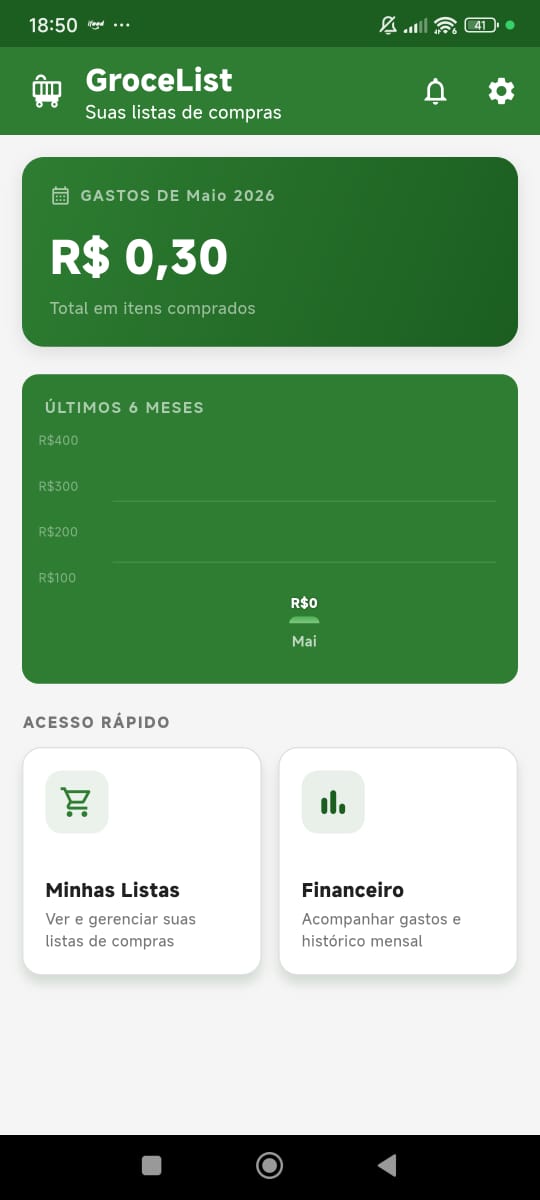Go to the home screen

click(269, 1165)
